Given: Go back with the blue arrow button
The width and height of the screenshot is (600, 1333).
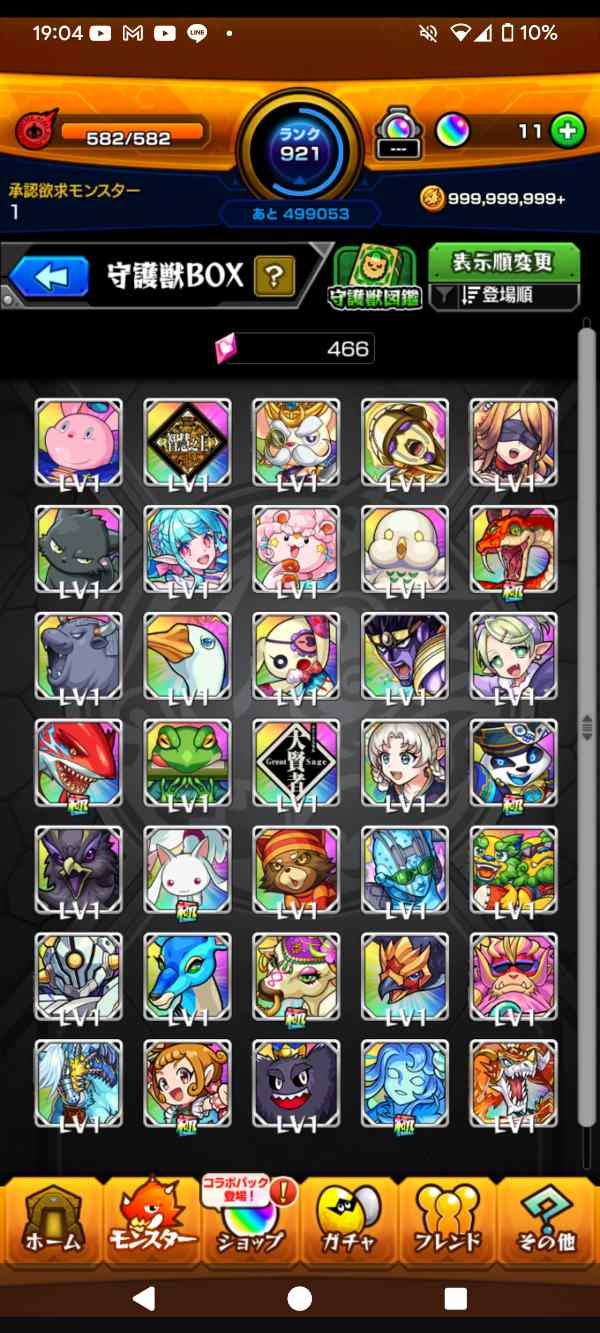Looking at the screenshot, I should pyautogui.click(x=49, y=275).
